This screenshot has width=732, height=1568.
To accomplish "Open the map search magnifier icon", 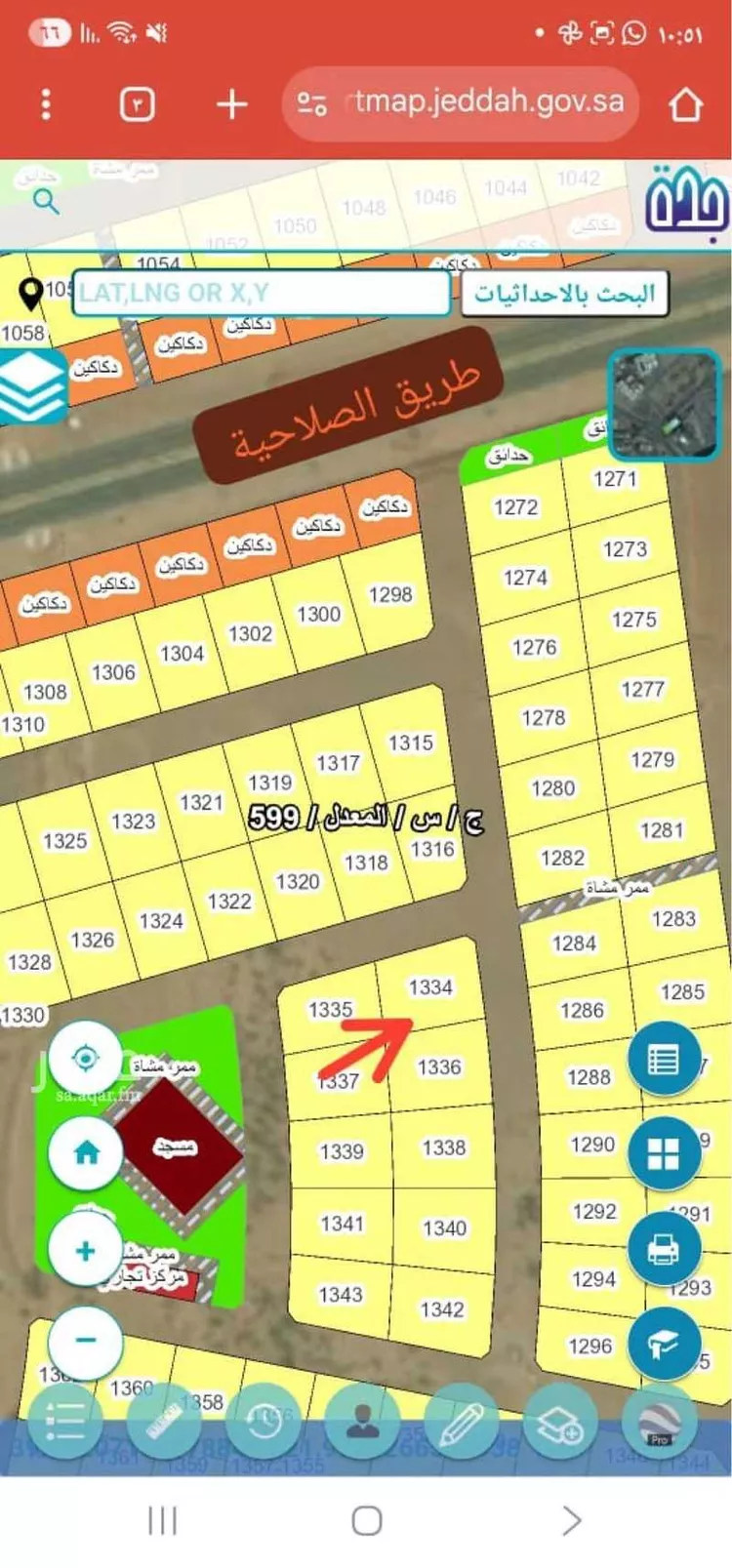I will pyautogui.click(x=46, y=202).
